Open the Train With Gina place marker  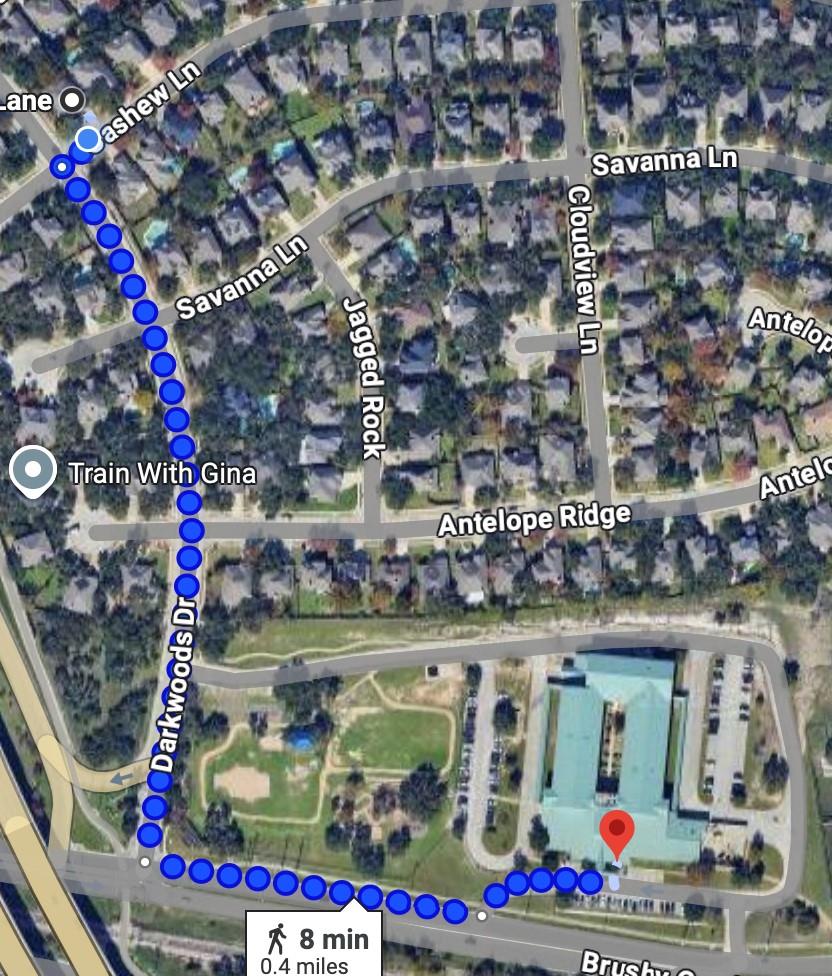point(33,470)
